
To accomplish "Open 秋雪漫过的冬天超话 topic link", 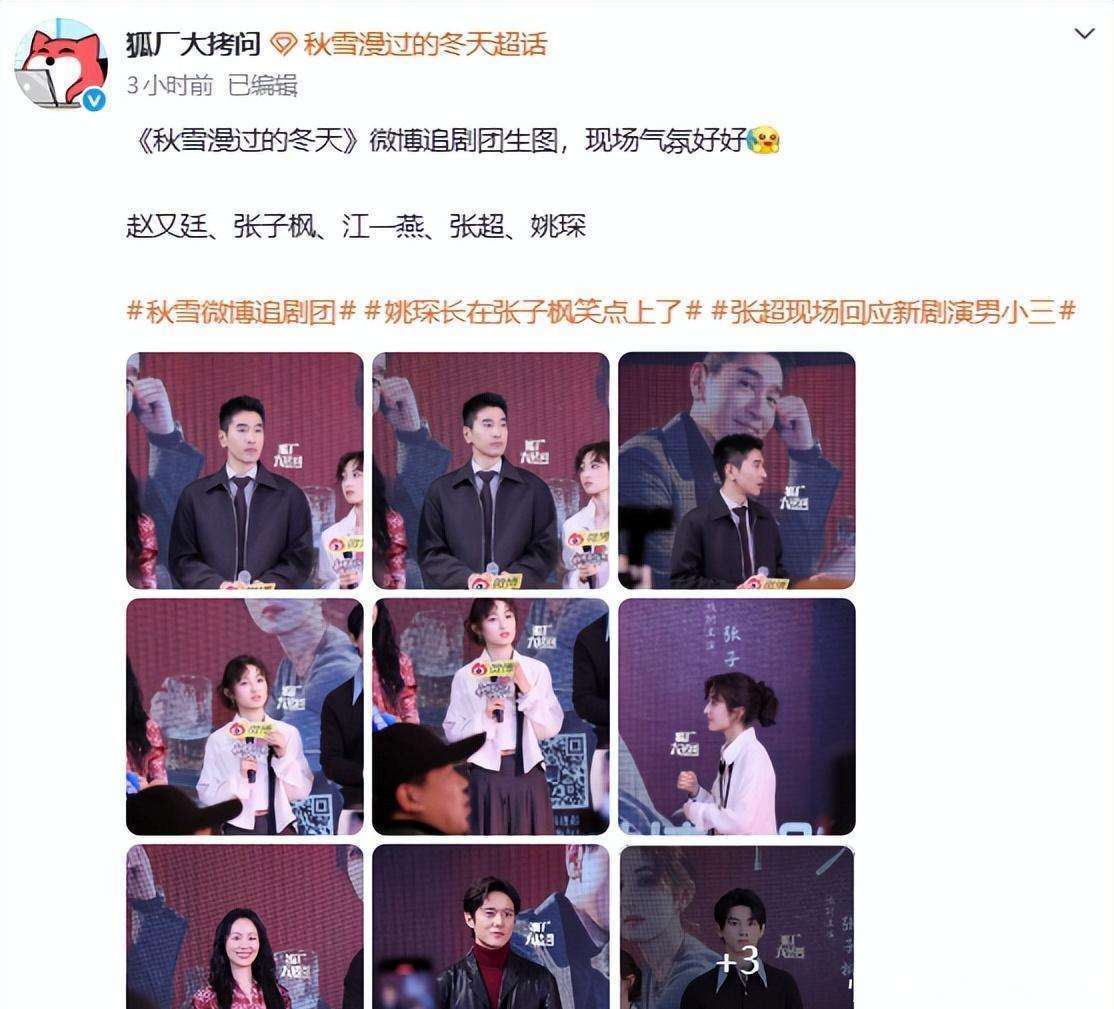I will [x=424, y=44].
